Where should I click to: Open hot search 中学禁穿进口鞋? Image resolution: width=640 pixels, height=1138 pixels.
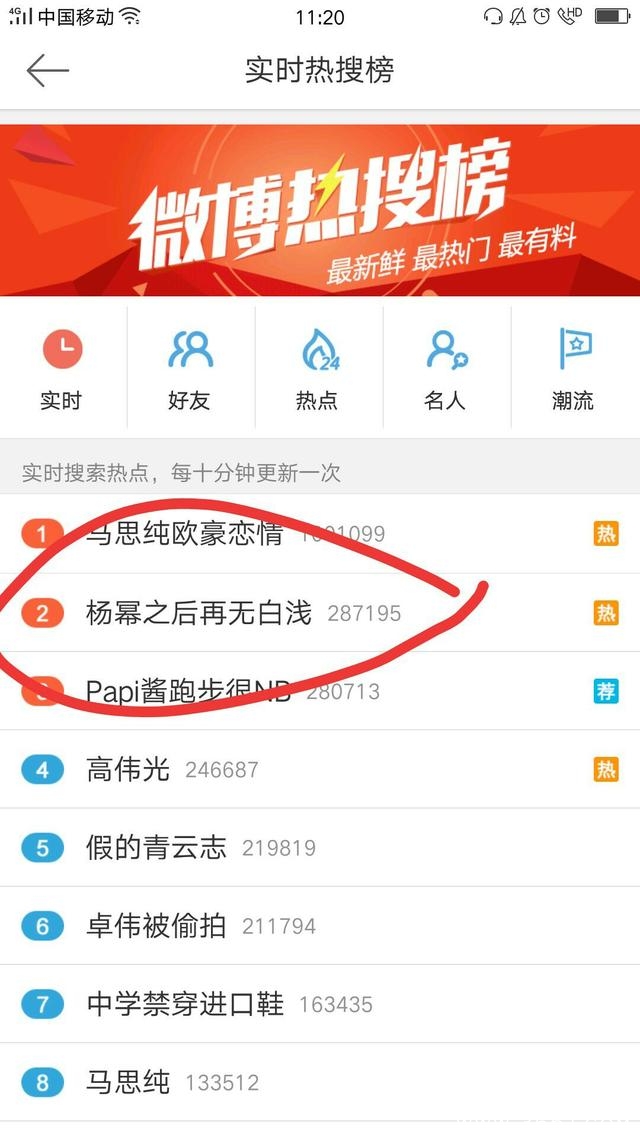click(185, 1004)
